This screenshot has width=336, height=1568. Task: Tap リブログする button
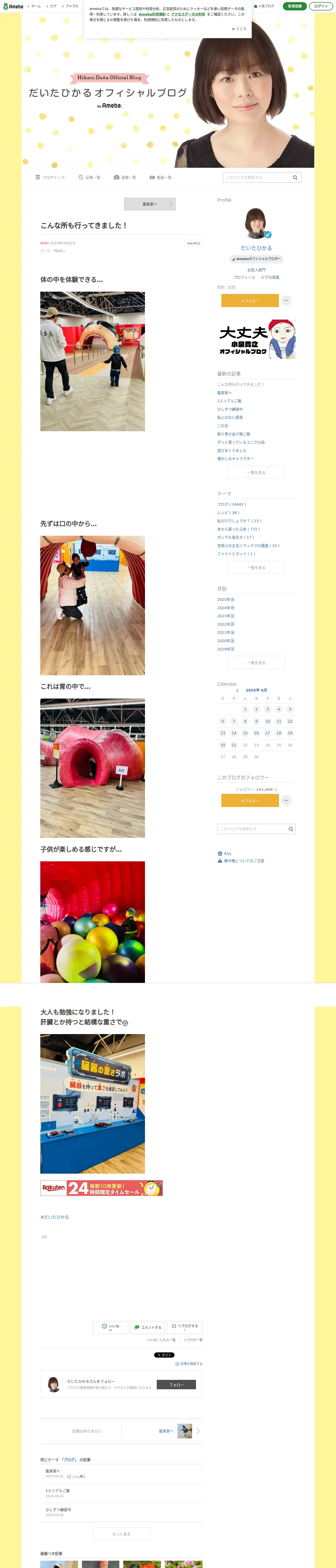coord(185,1327)
